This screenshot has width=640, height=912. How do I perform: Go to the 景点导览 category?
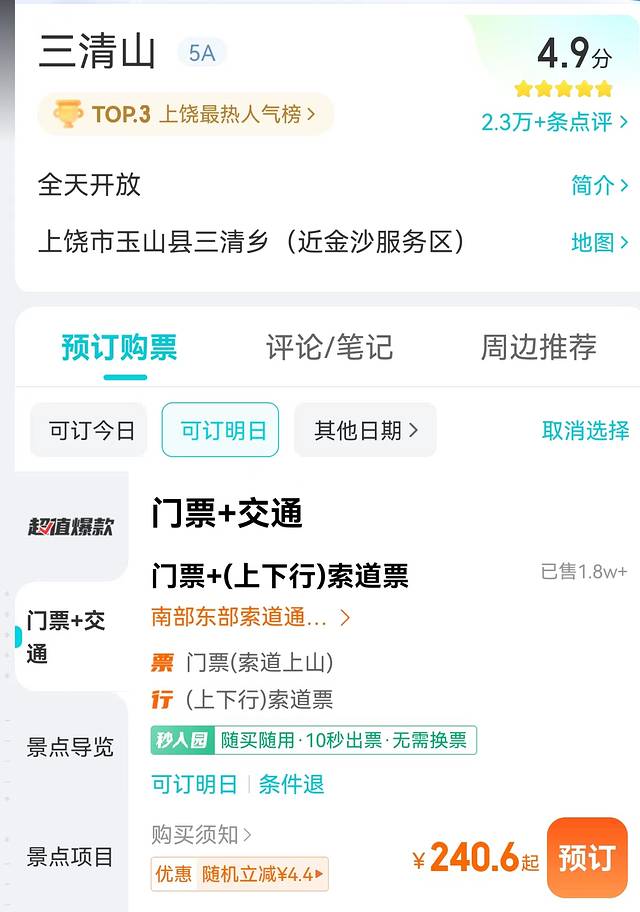[70, 747]
